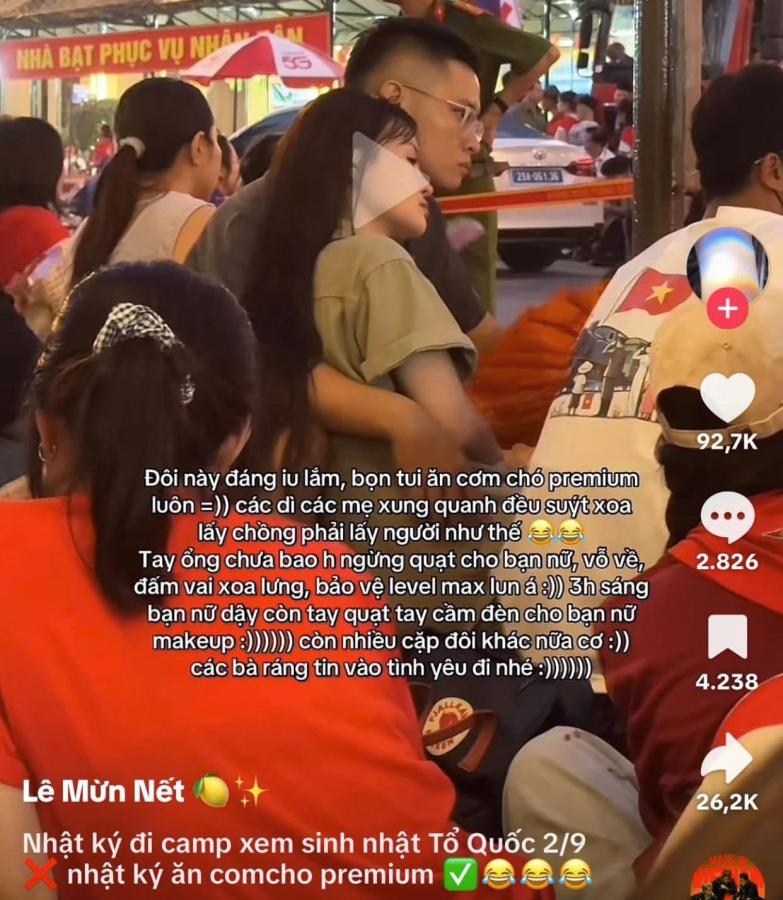Resume the paused video with play button
This screenshot has width=783, height=900.
[x=387, y=182]
